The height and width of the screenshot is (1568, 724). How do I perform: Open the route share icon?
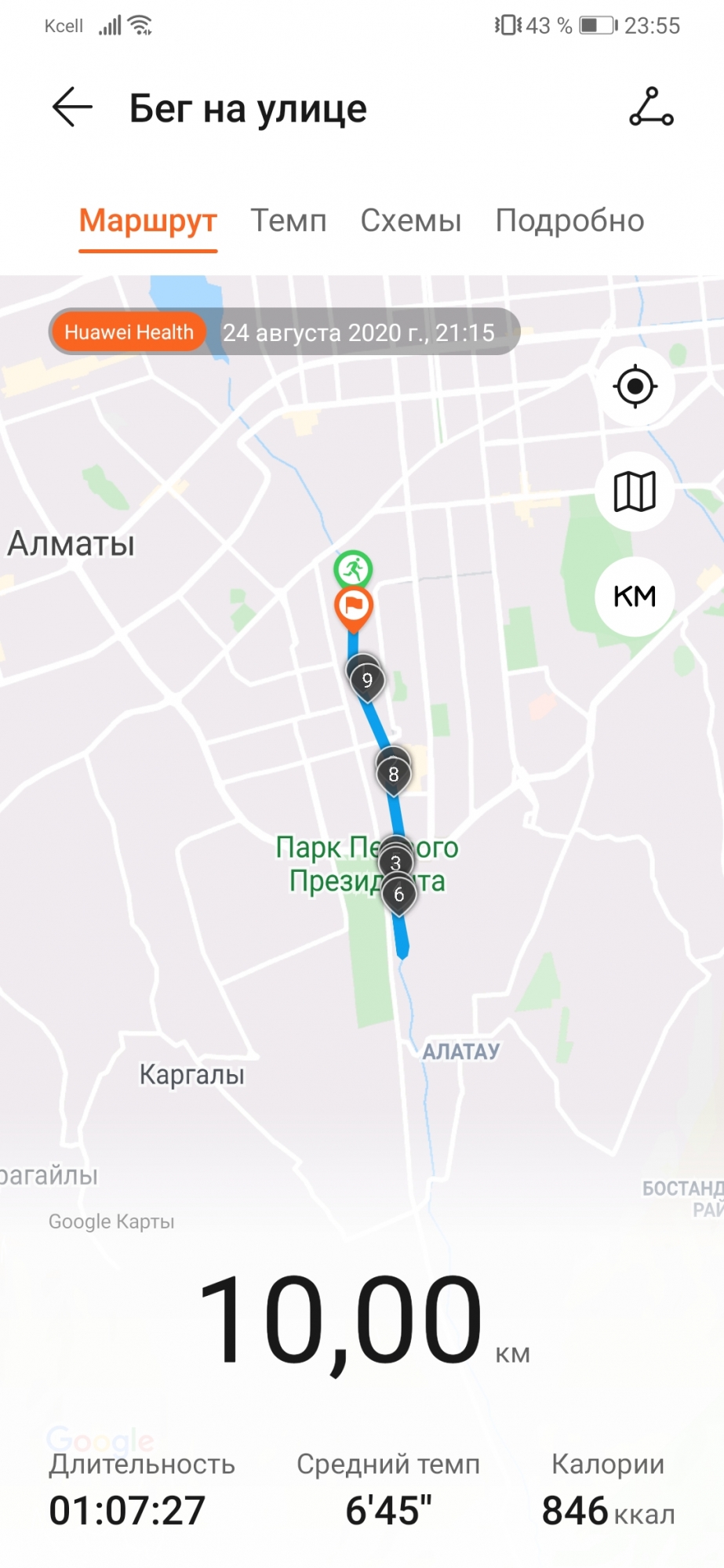tap(651, 107)
